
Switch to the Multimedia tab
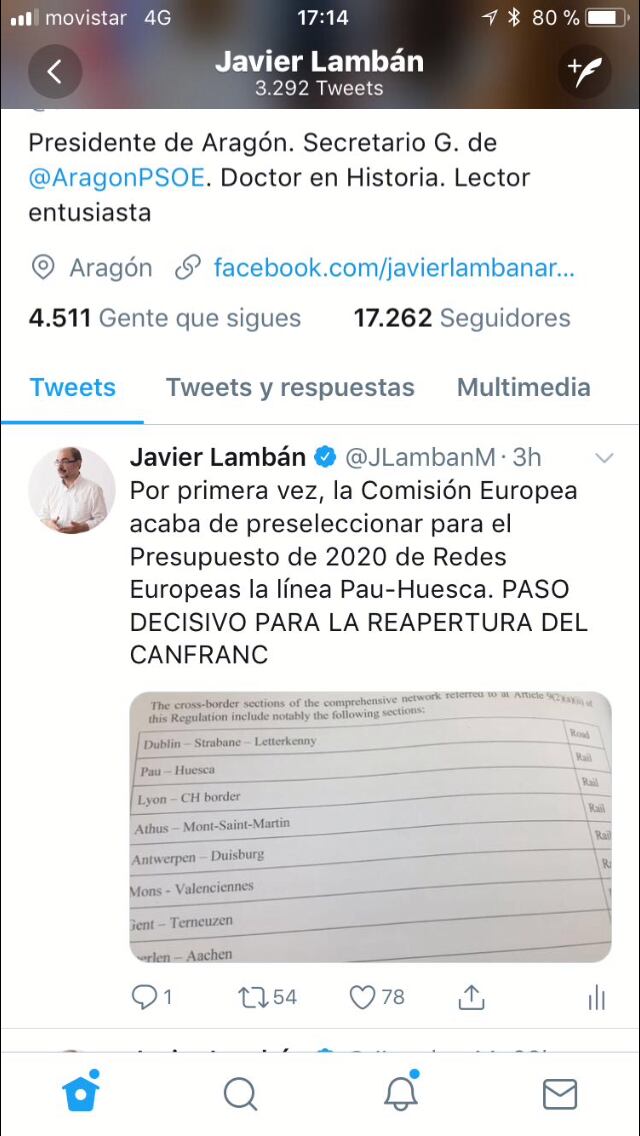click(523, 388)
